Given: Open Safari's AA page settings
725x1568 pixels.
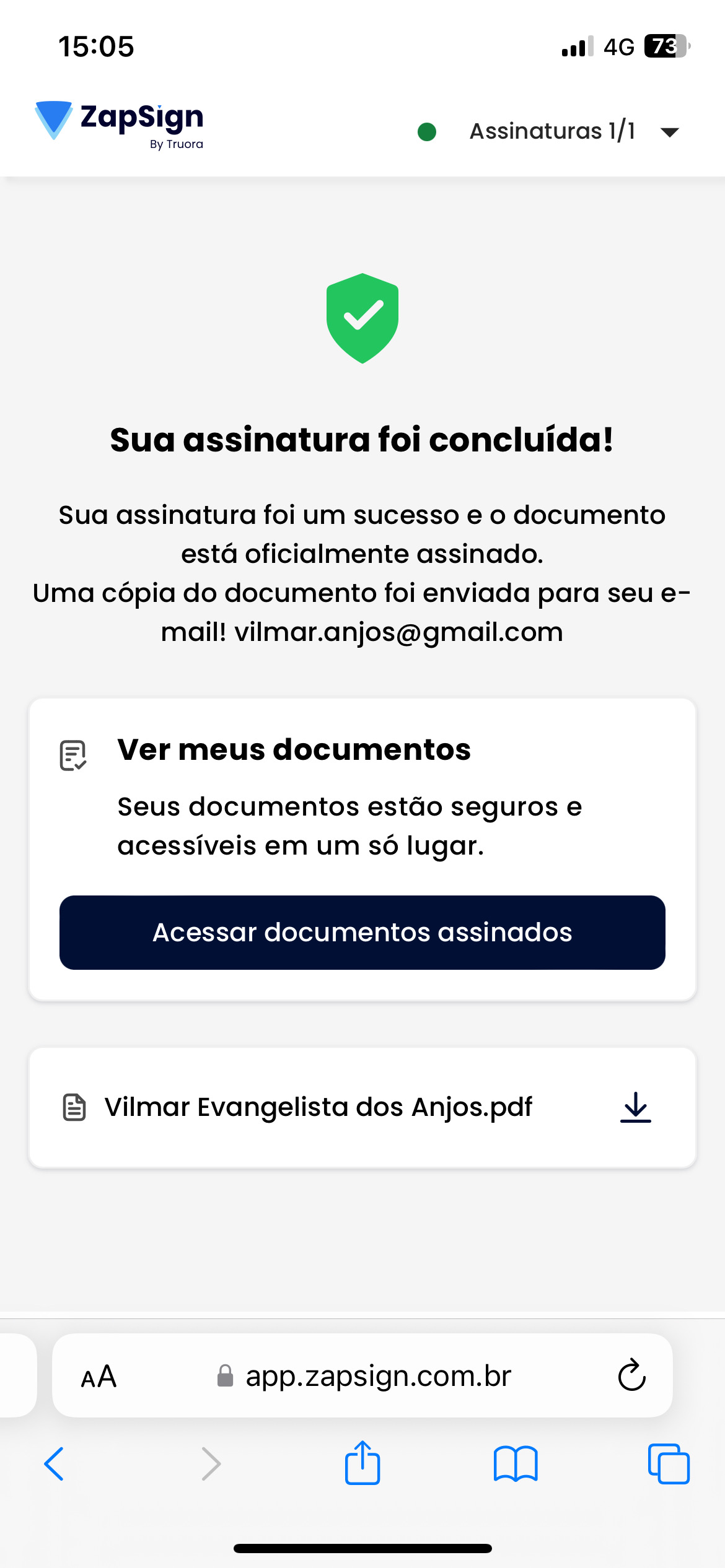Looking at the screenshot, I should 99,1377.
